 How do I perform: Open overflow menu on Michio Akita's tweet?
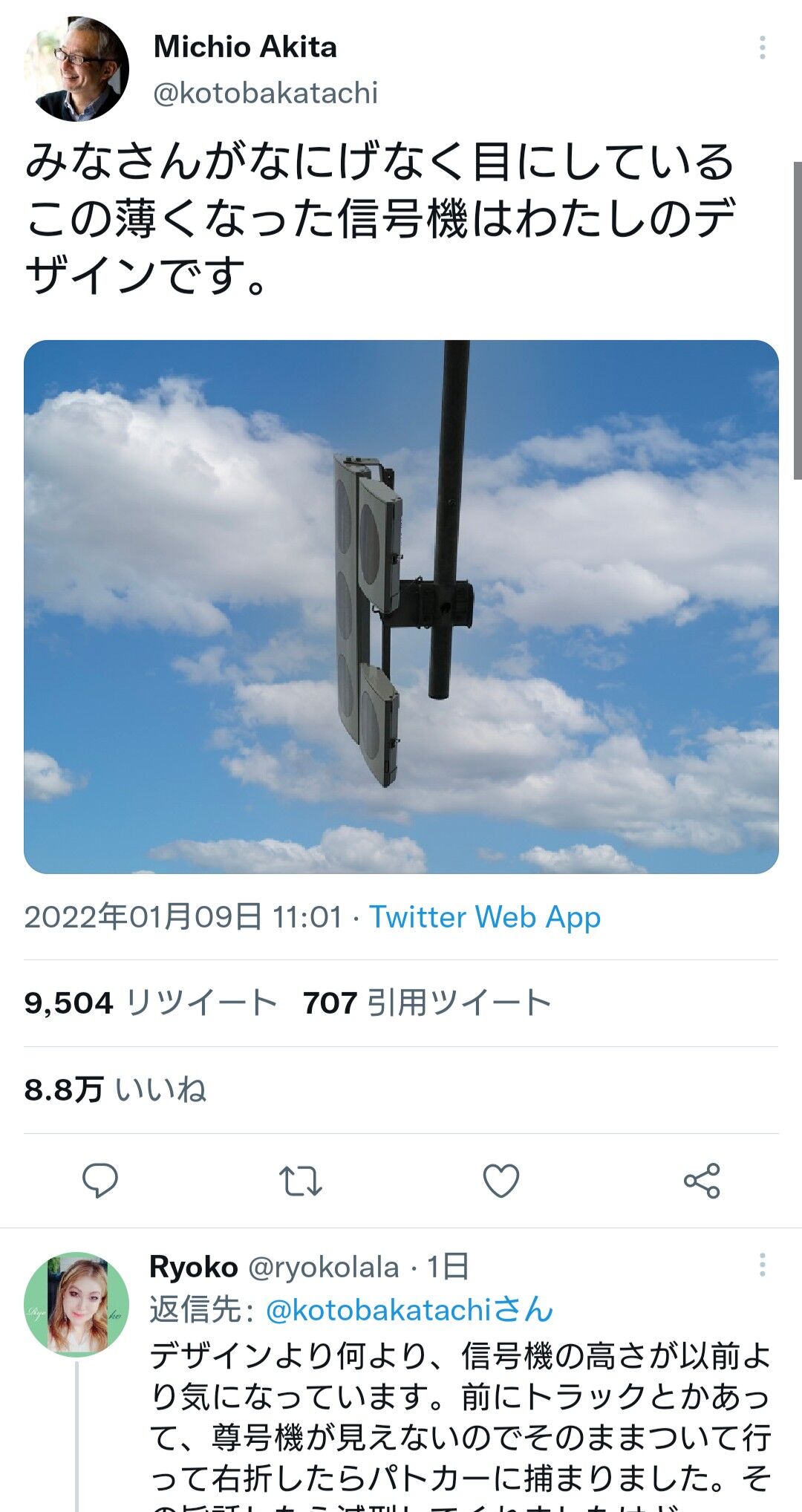[762, 48]
